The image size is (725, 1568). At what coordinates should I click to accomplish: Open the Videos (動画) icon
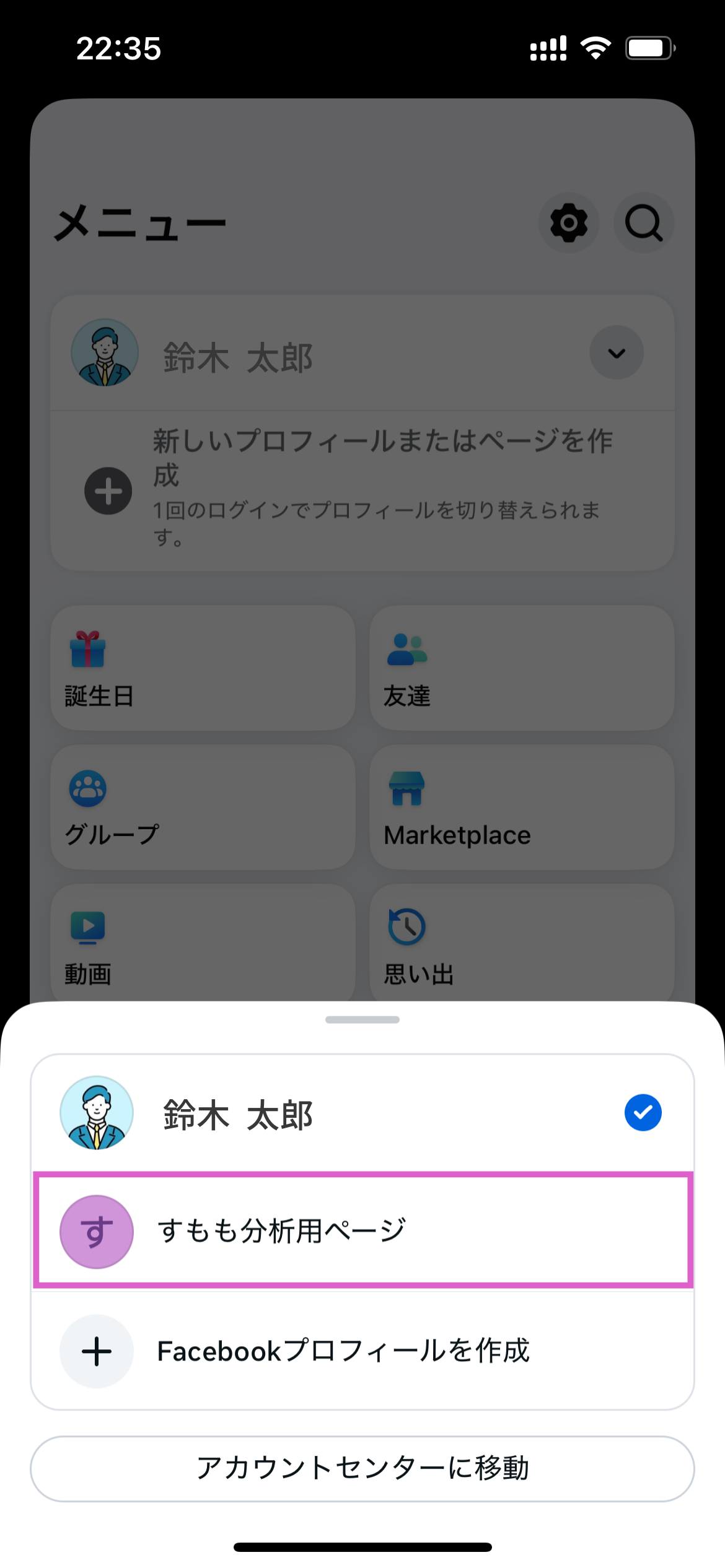tap(89, 928)
